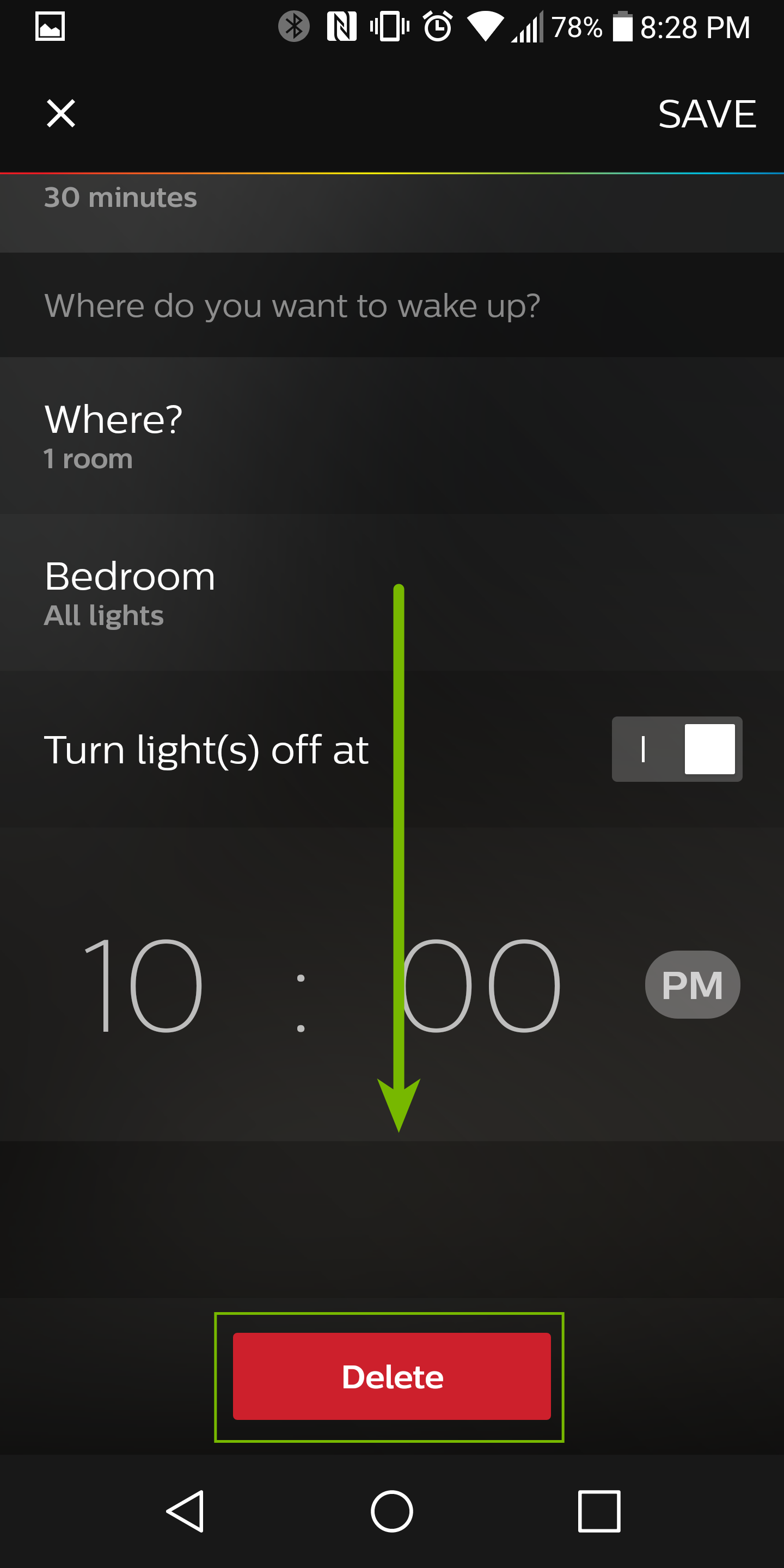784x1568 pixels.
Task: Select the hour value 10 in time picker
Action: [x=143, y=986]
